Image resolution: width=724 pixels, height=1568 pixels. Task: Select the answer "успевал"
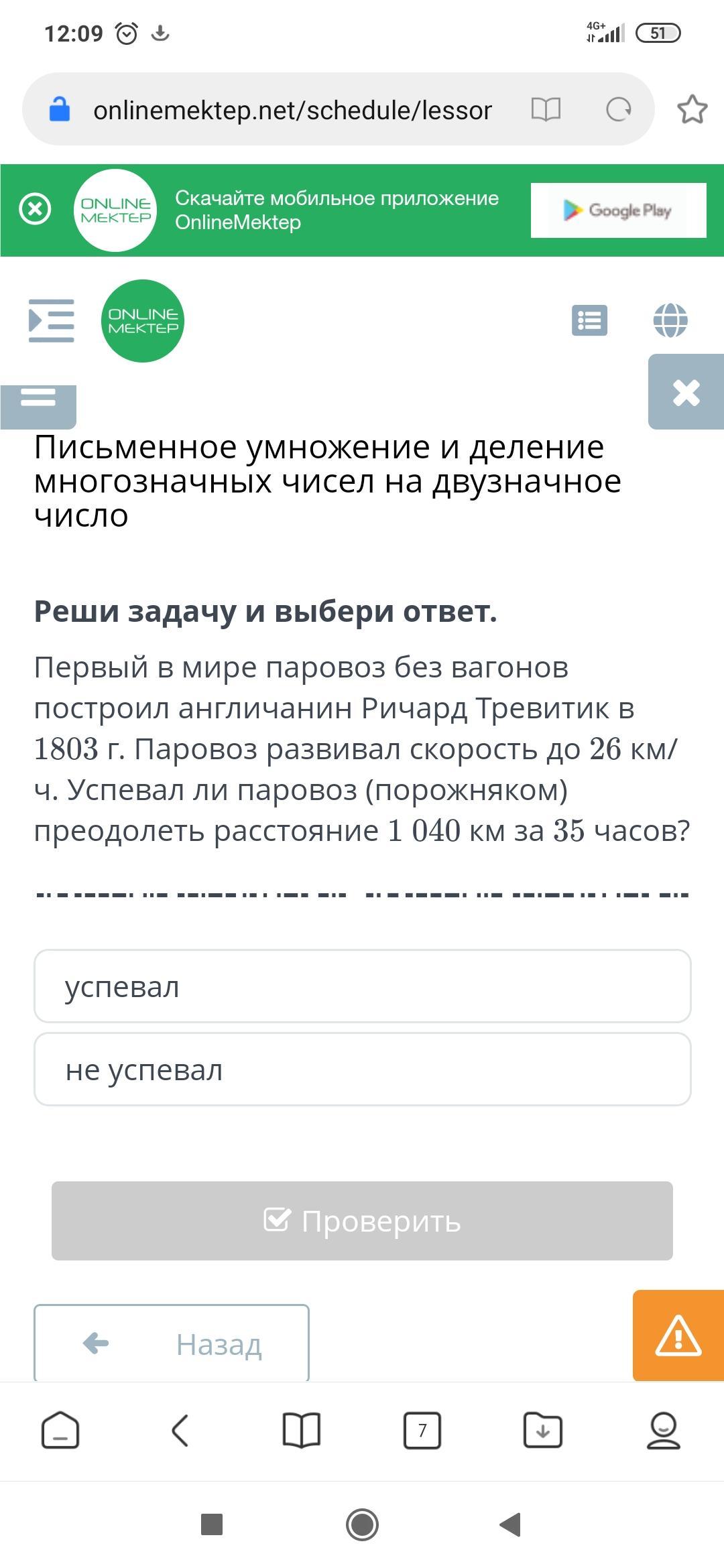click(362, 986)
